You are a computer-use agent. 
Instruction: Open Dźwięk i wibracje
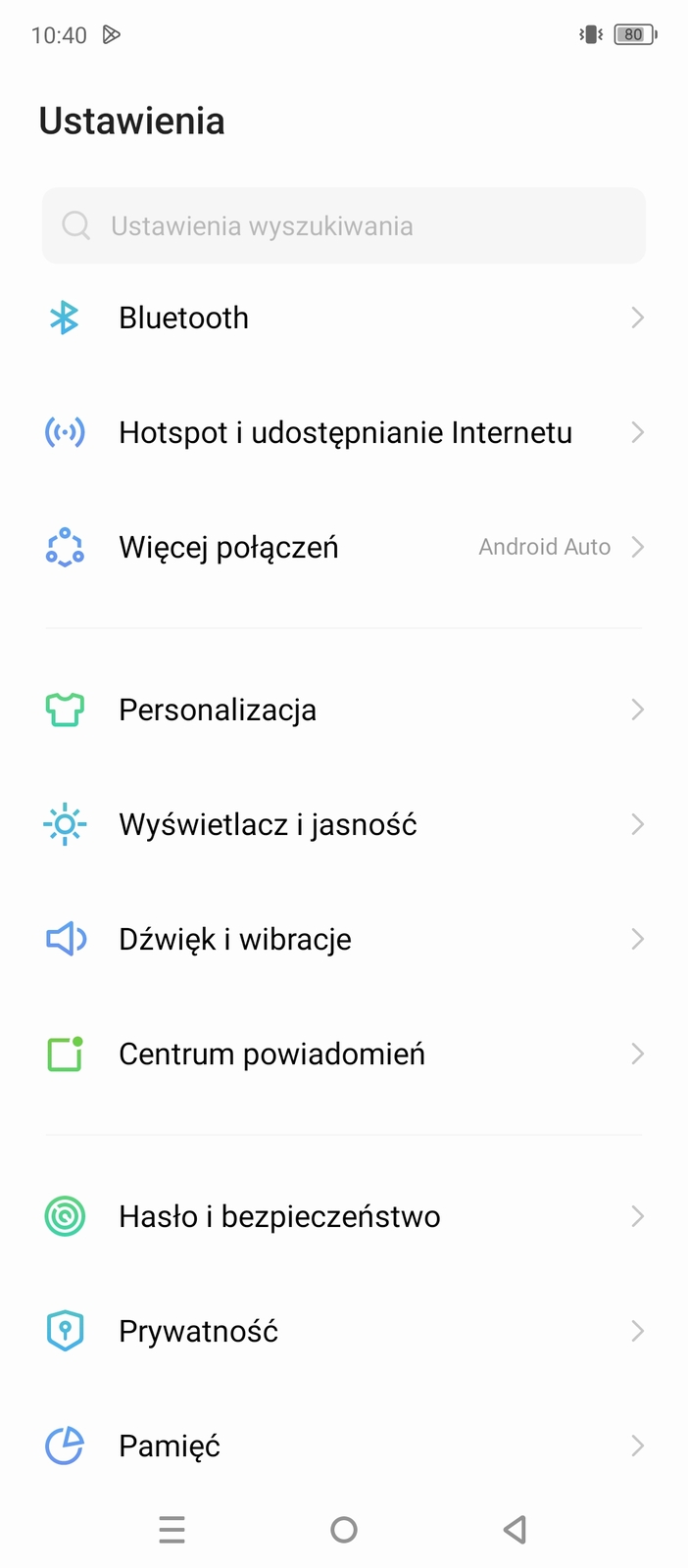pos(343,939)
